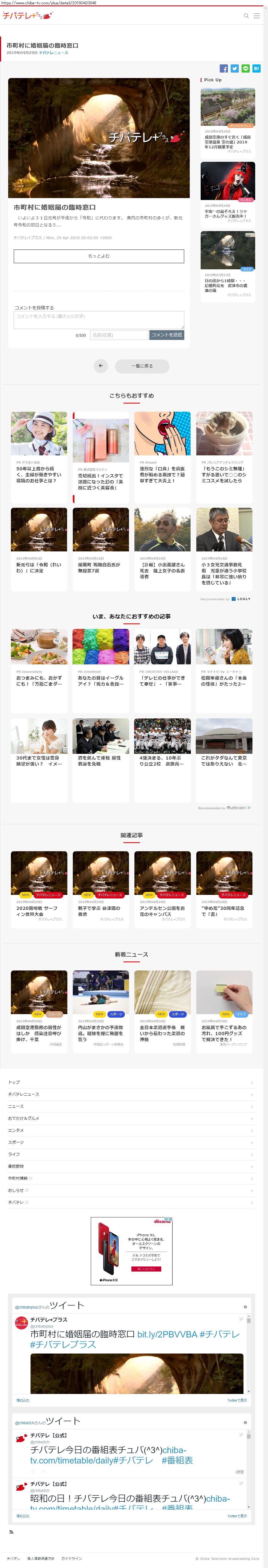This screenshot has width=268, height=1568.
Task: Share article via LINE
Action: tap(246, 69)
